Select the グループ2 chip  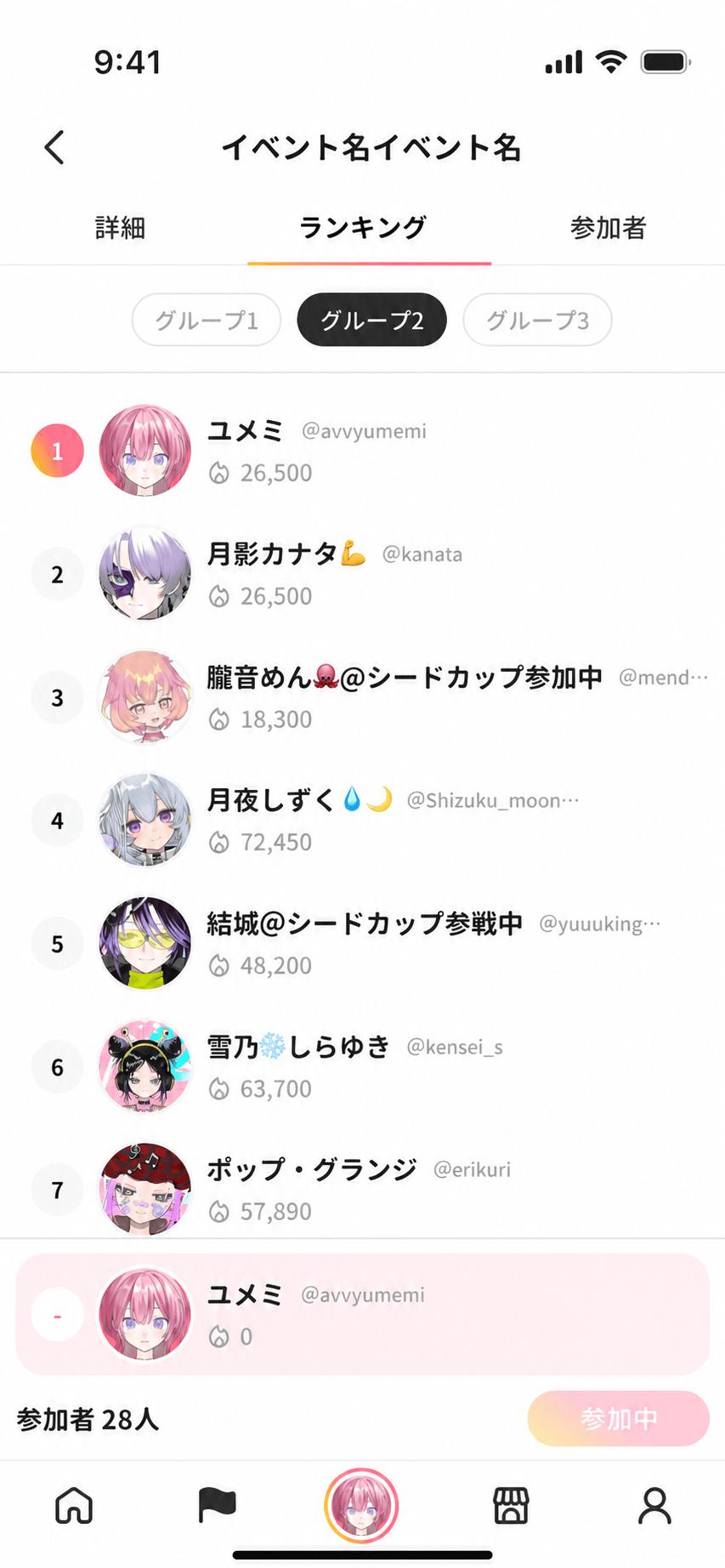[371, 321]
